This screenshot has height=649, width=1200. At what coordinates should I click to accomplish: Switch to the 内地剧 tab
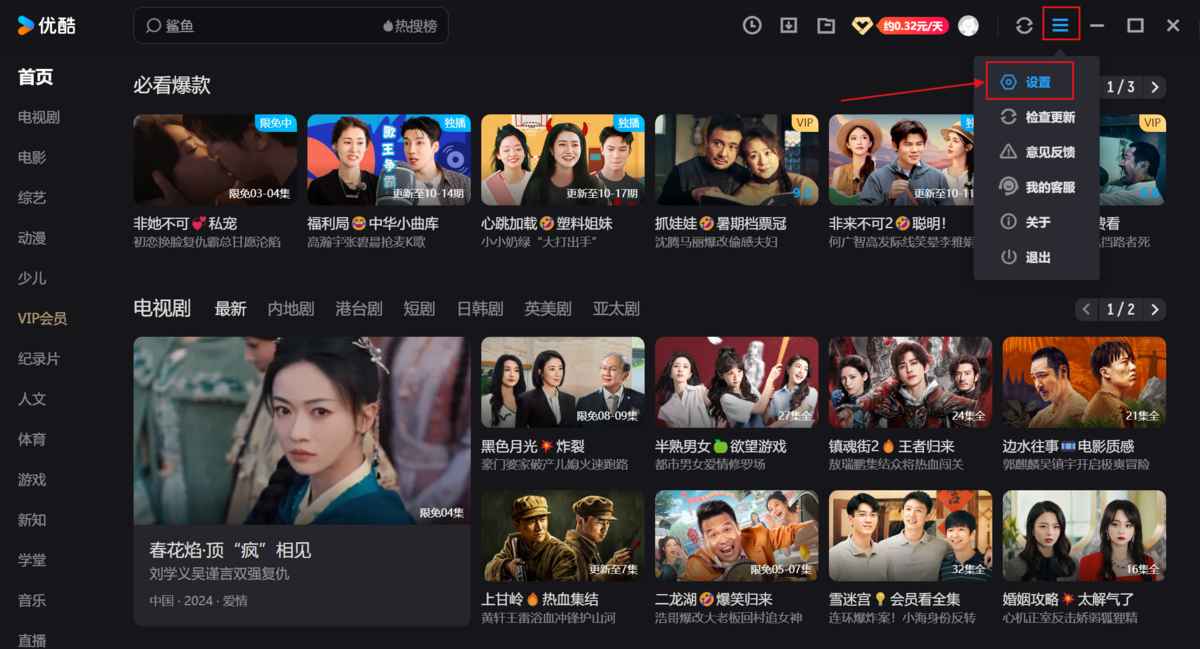290,309
